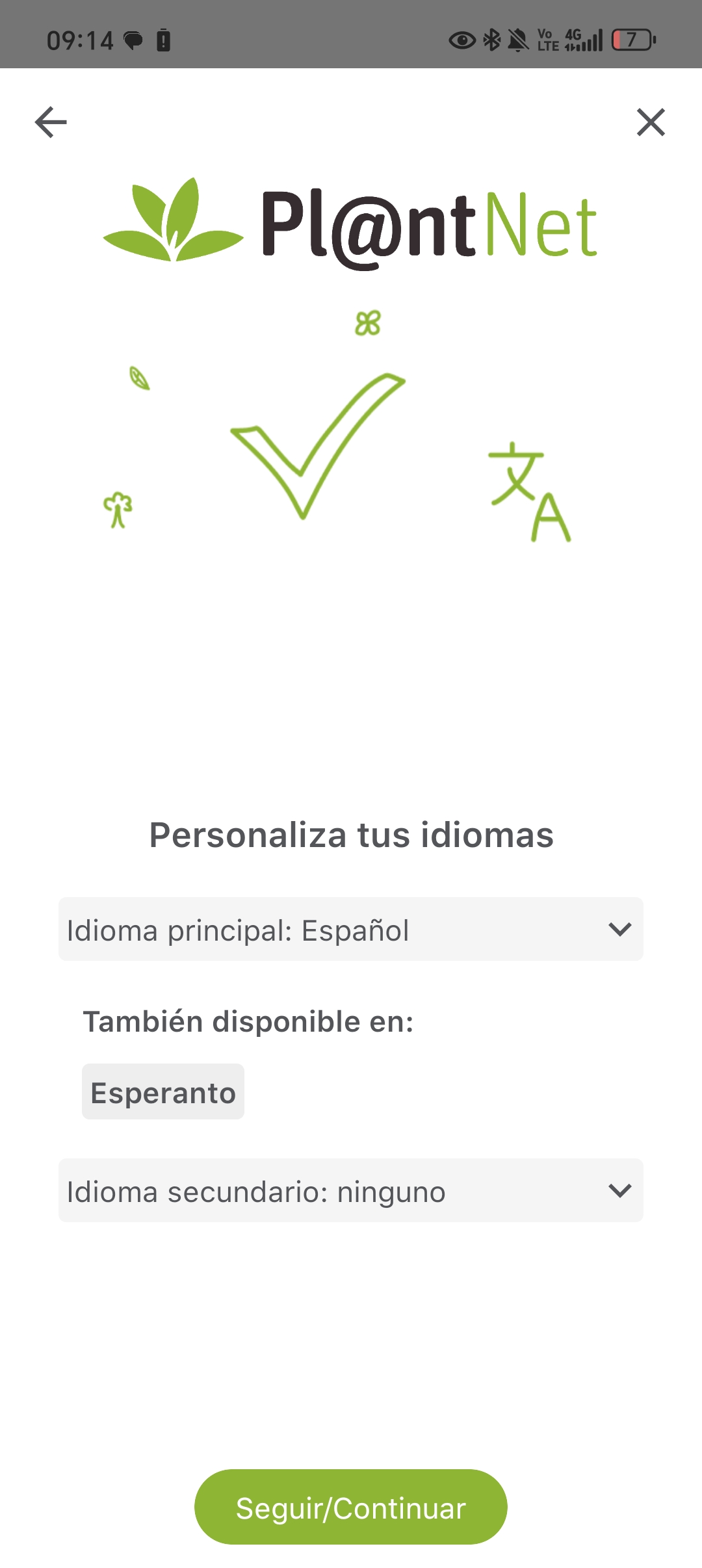702x1568 pixels.
Task: Dismiss the screen with the X button
Action: 649,122
